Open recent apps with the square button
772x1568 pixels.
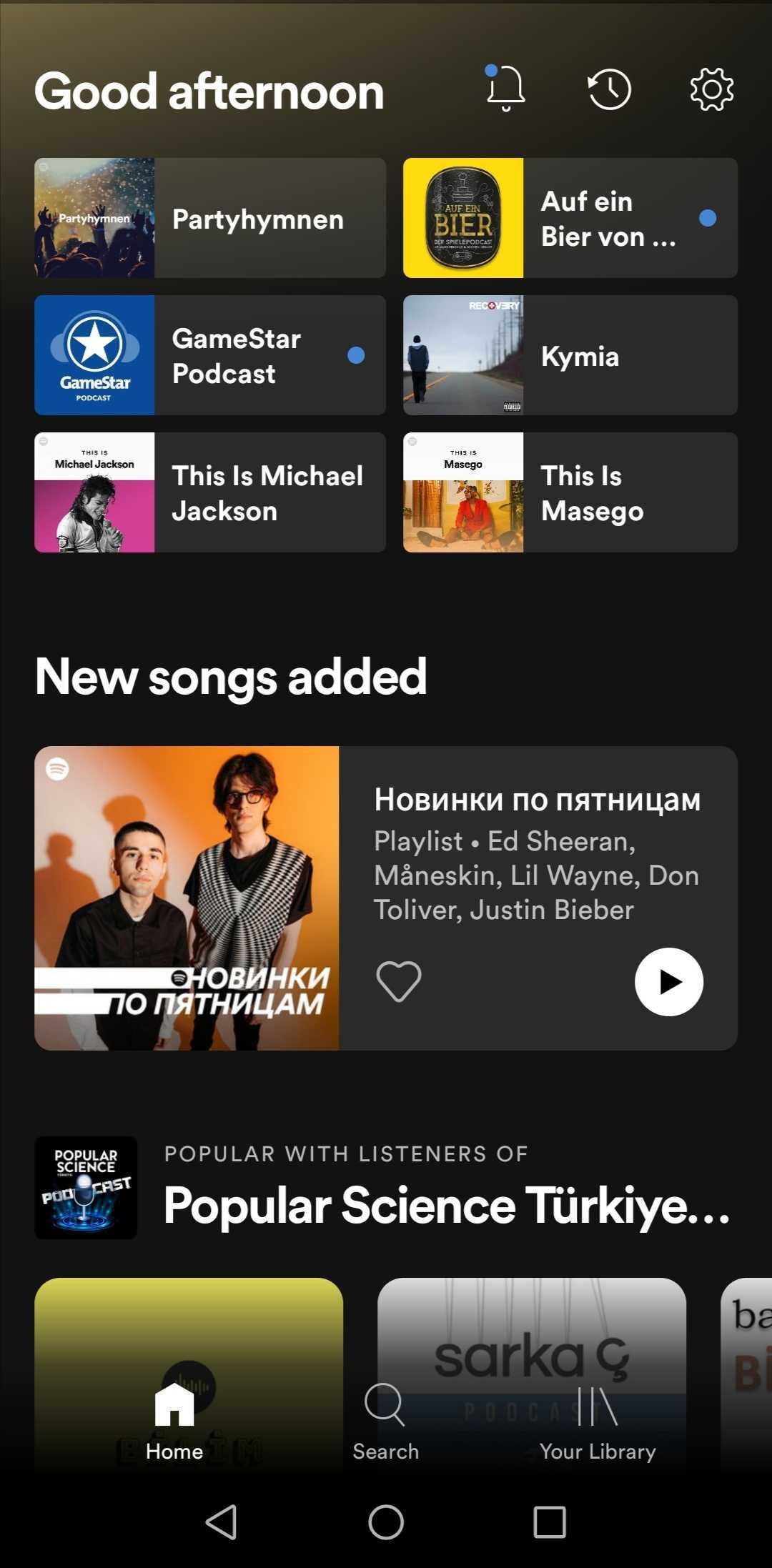(550, 1522)
